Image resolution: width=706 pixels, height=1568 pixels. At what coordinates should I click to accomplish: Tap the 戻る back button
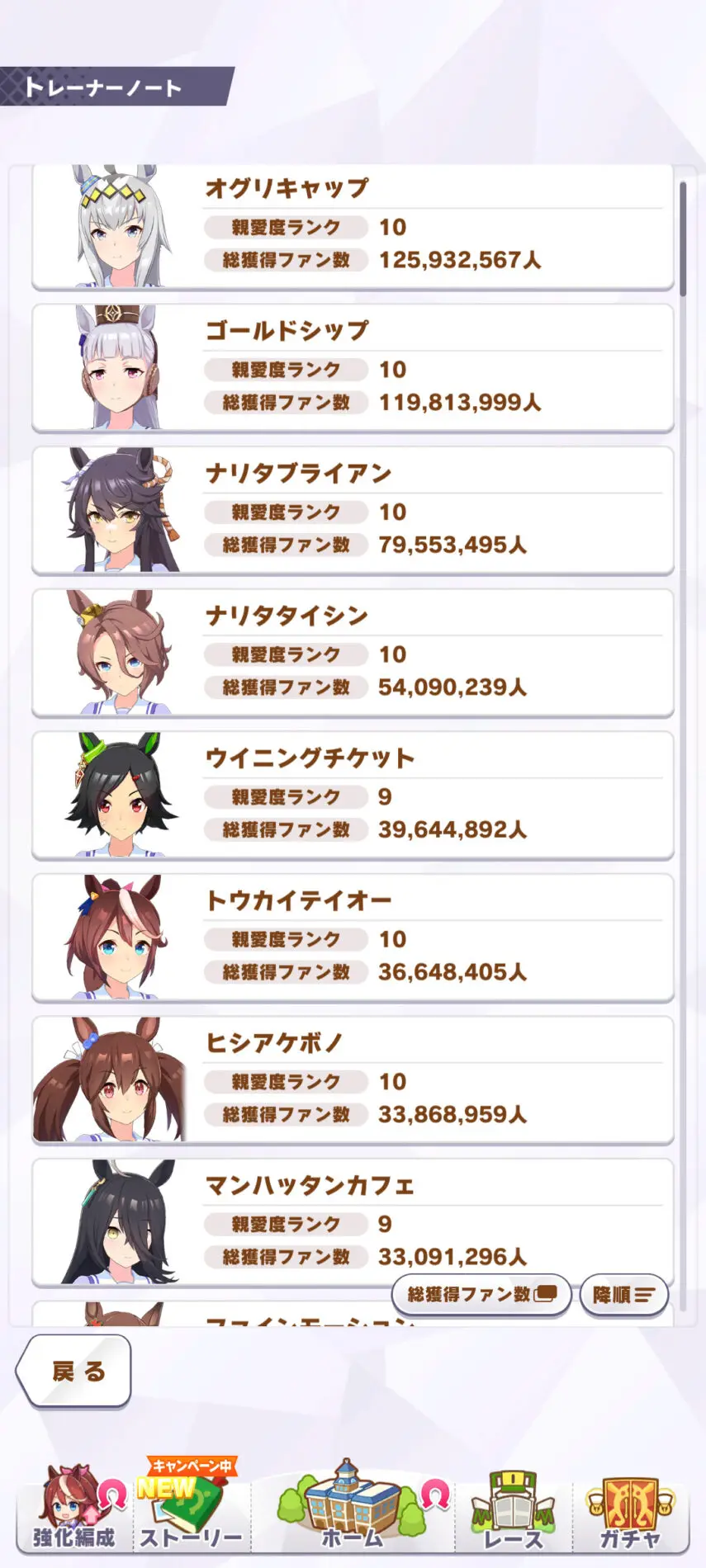click(75, 1371)
